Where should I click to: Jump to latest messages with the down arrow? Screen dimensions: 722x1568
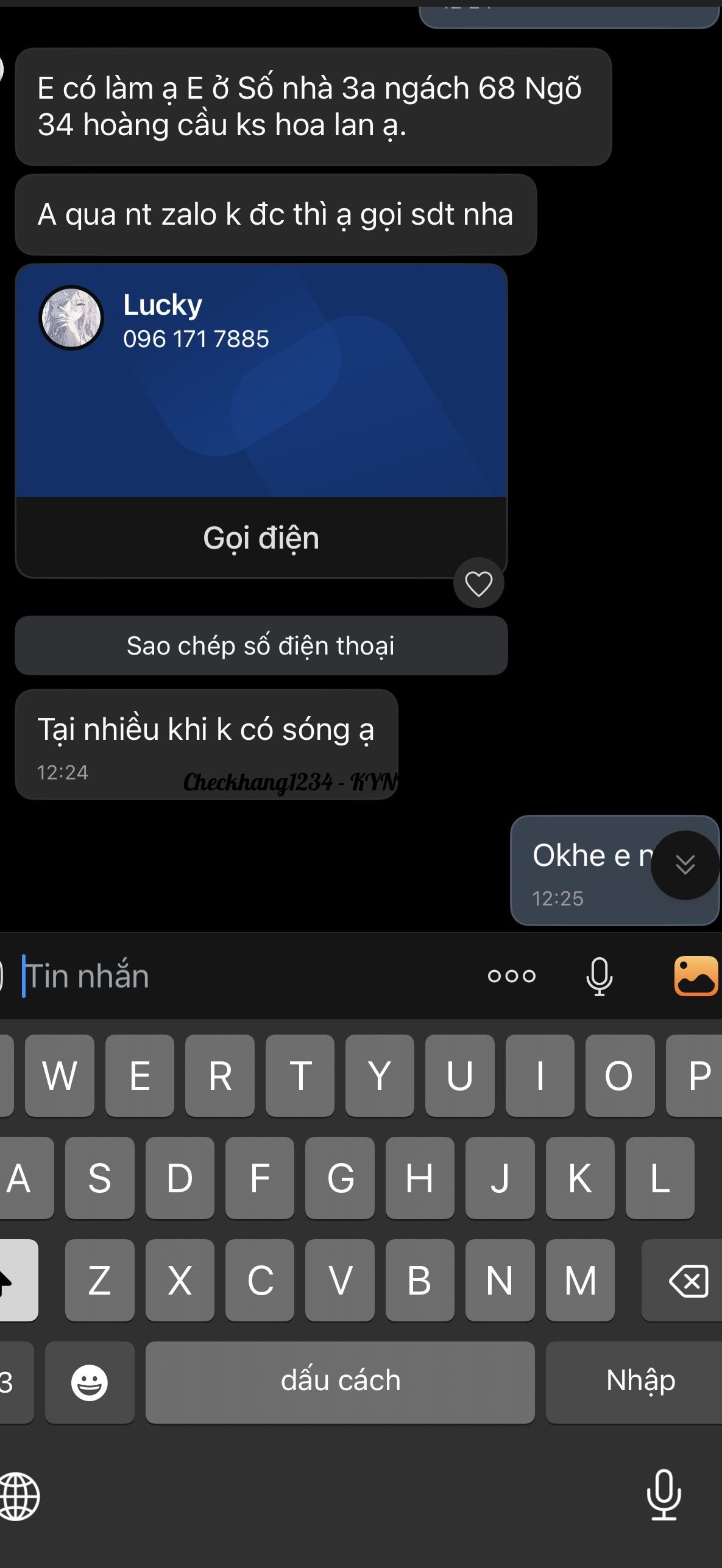point(685,865)
